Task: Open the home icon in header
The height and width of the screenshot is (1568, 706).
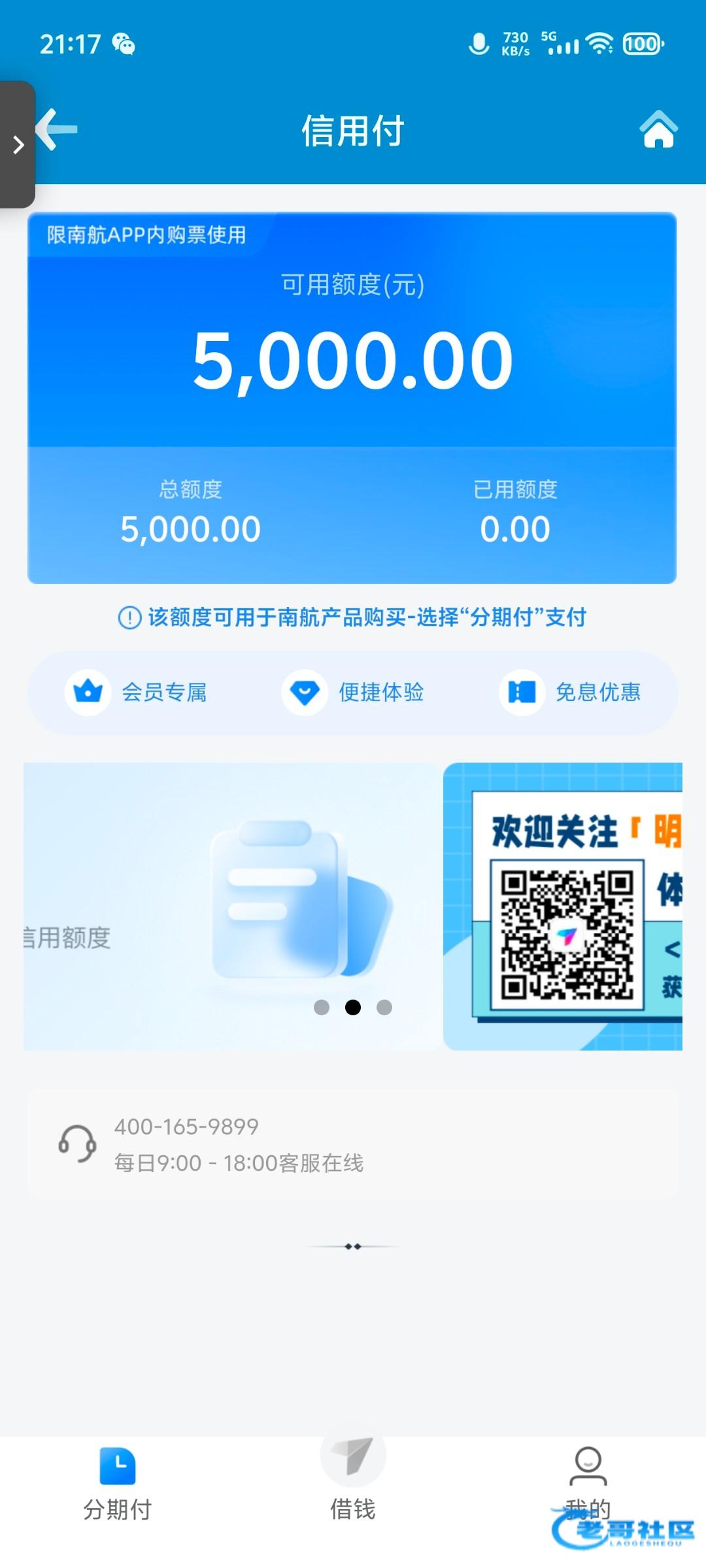Action: tap(658, 129)
